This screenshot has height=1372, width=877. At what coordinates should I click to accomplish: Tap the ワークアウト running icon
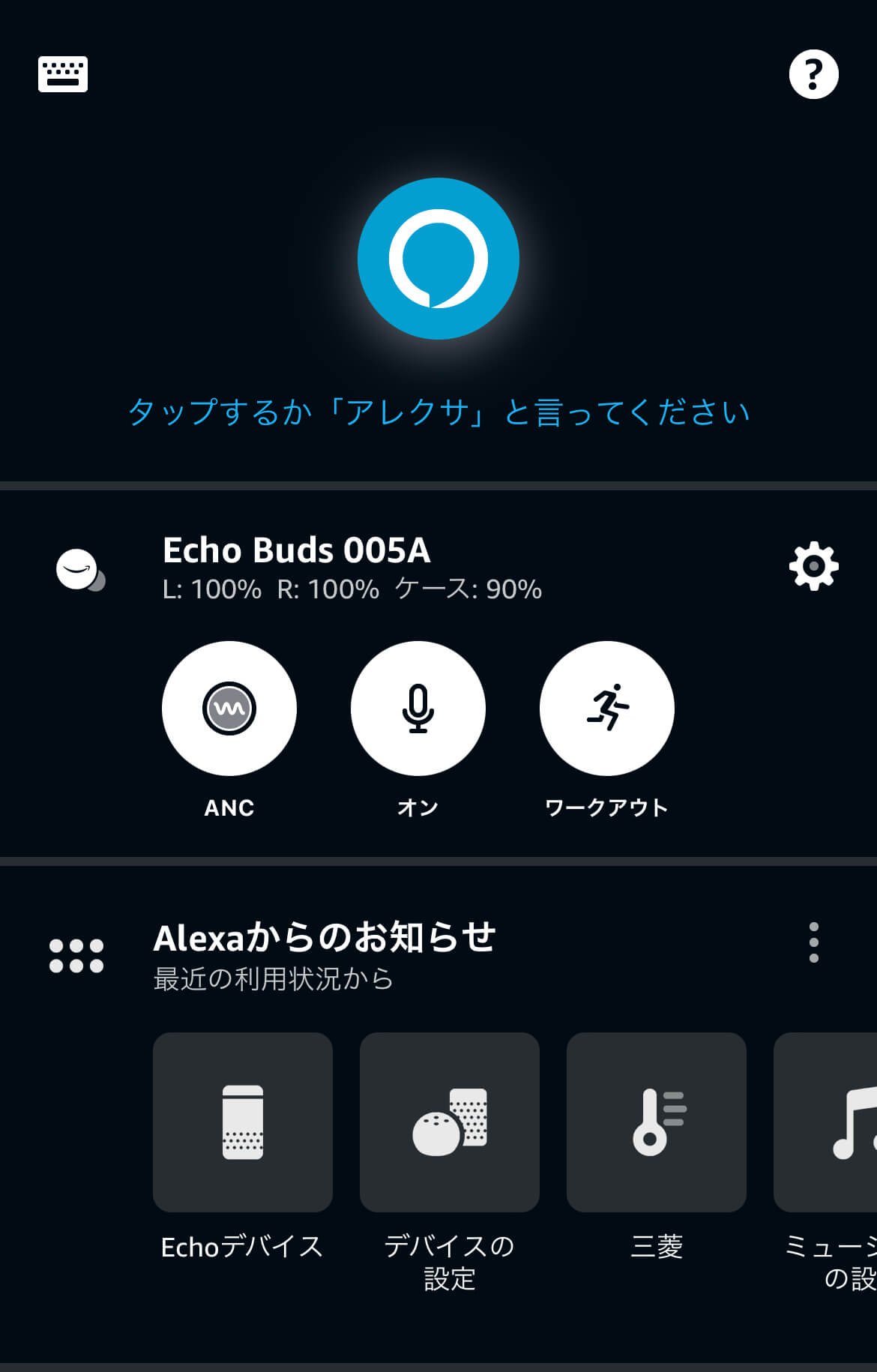click(607, 708)
